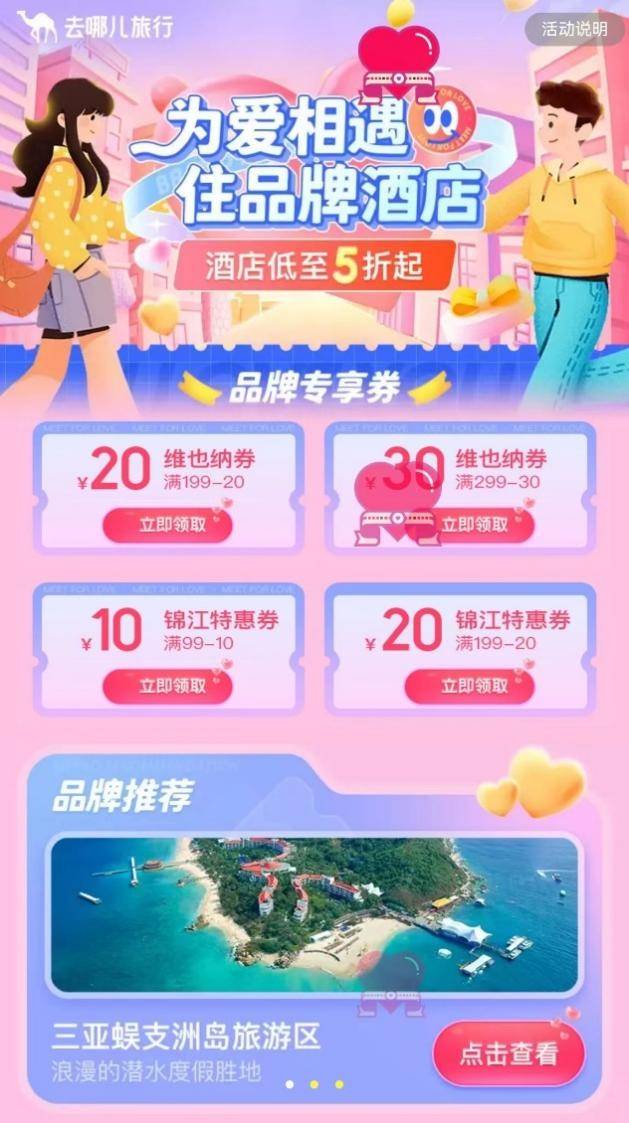
Task: Claim the ¥20 维也纳券 coupon
Action: 167,525
